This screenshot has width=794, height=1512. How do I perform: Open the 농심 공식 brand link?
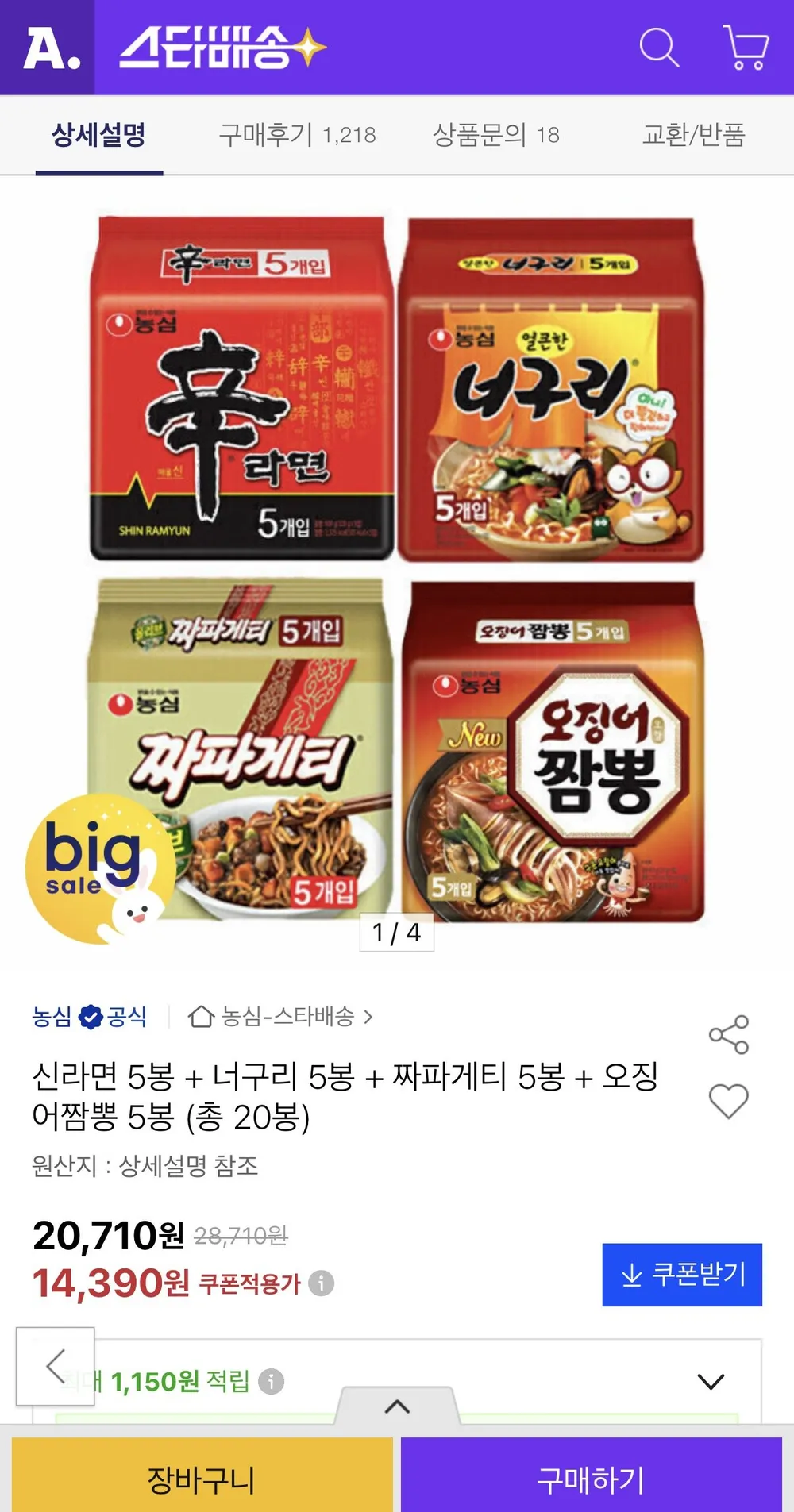pyautogui.click(x=89, y=1016)
